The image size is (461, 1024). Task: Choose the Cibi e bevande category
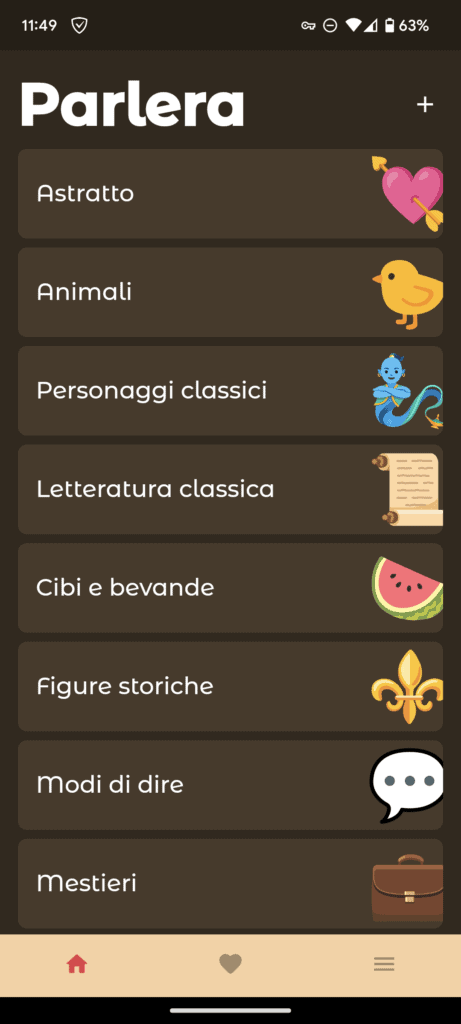click(x=230, y=588)
